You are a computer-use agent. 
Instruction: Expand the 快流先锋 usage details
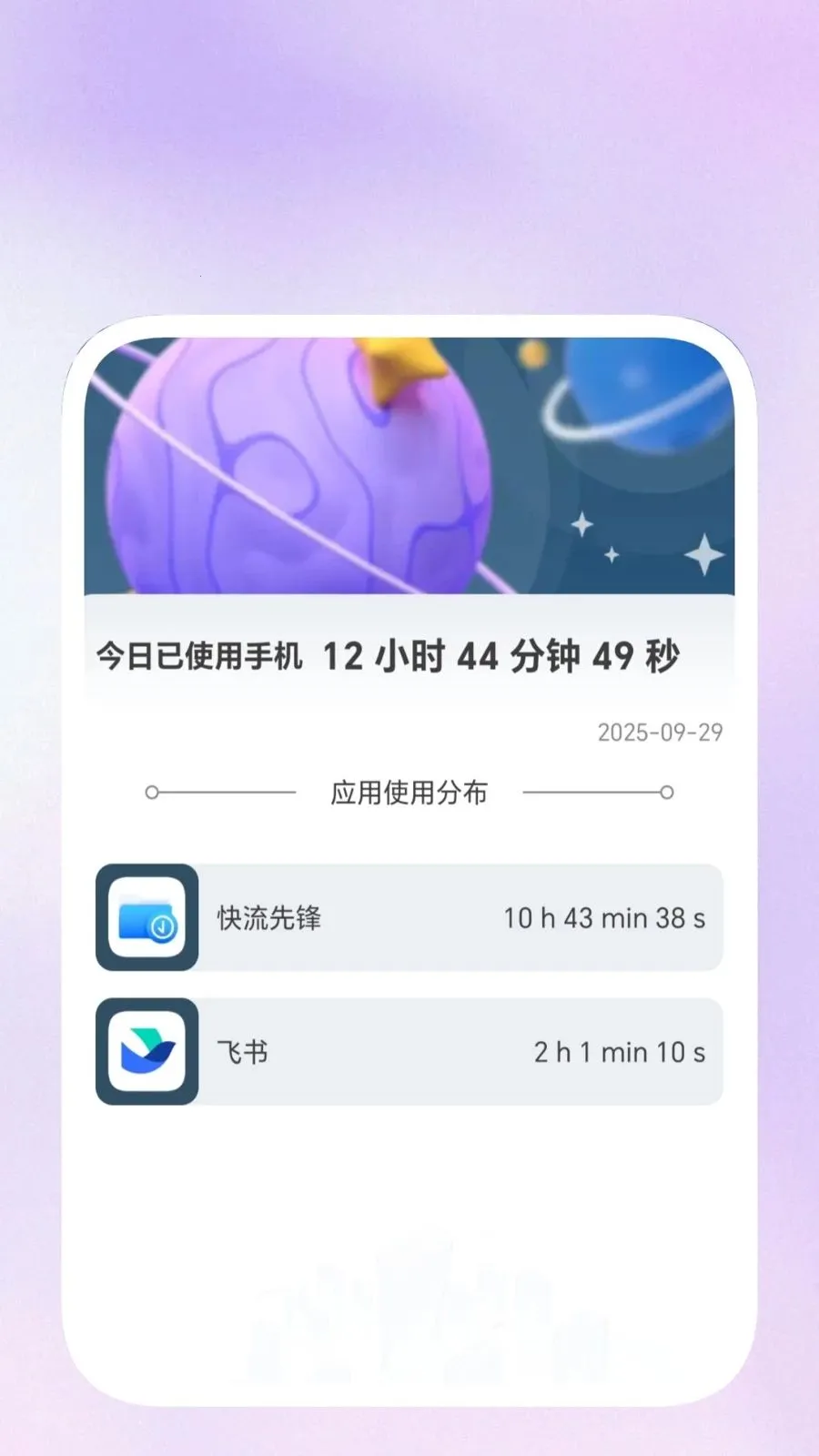(x=409, y=919)
